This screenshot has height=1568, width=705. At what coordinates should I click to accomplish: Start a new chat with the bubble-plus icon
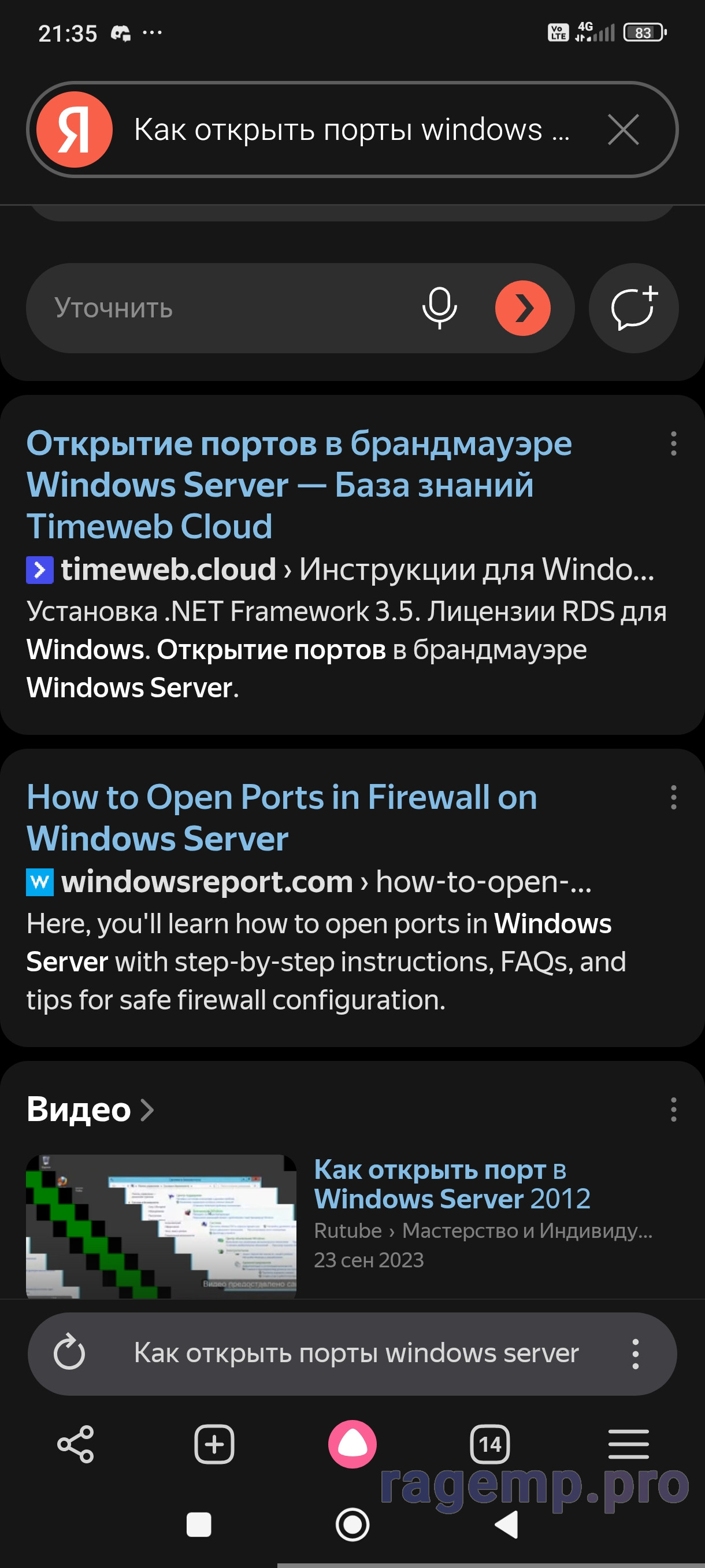633,308
